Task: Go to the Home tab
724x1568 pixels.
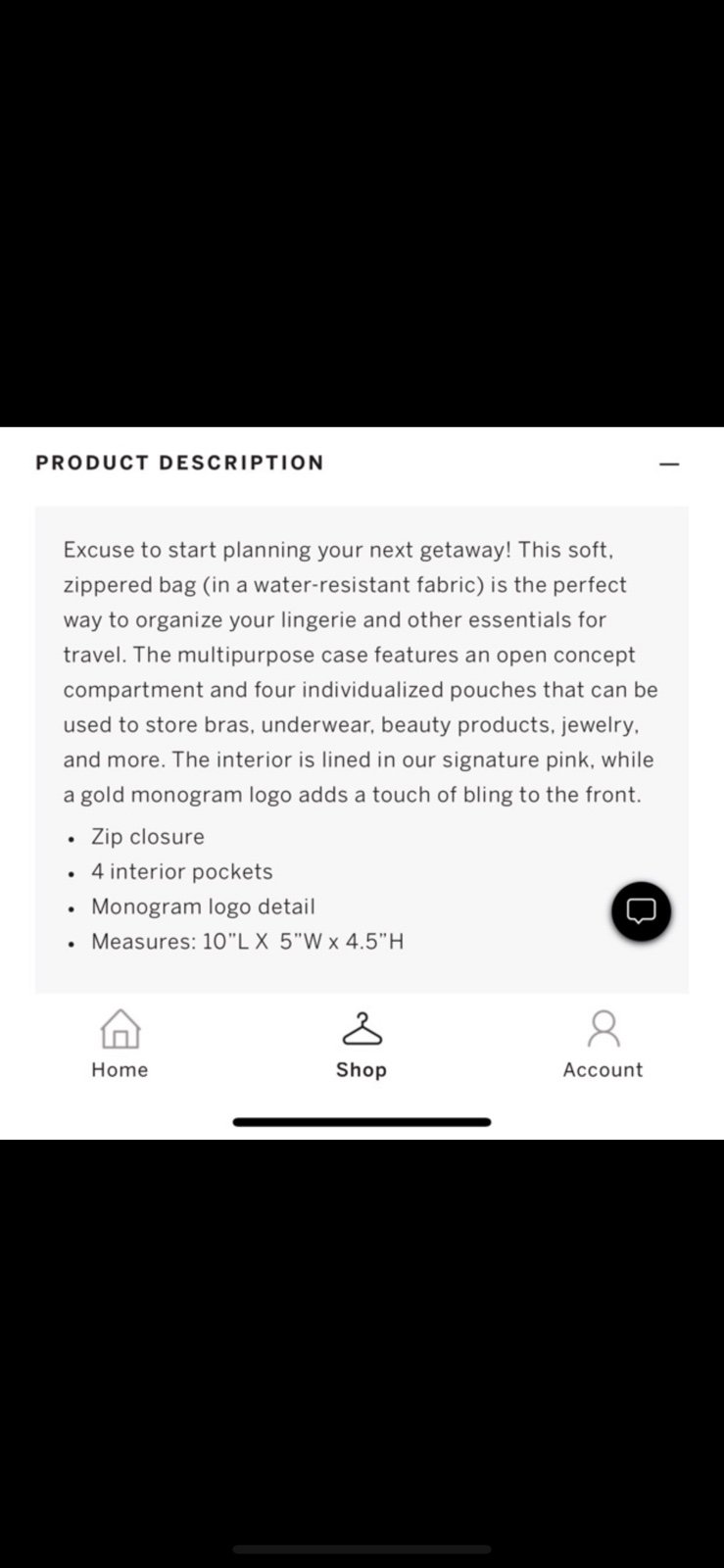Action: (x=120, y=1045)
